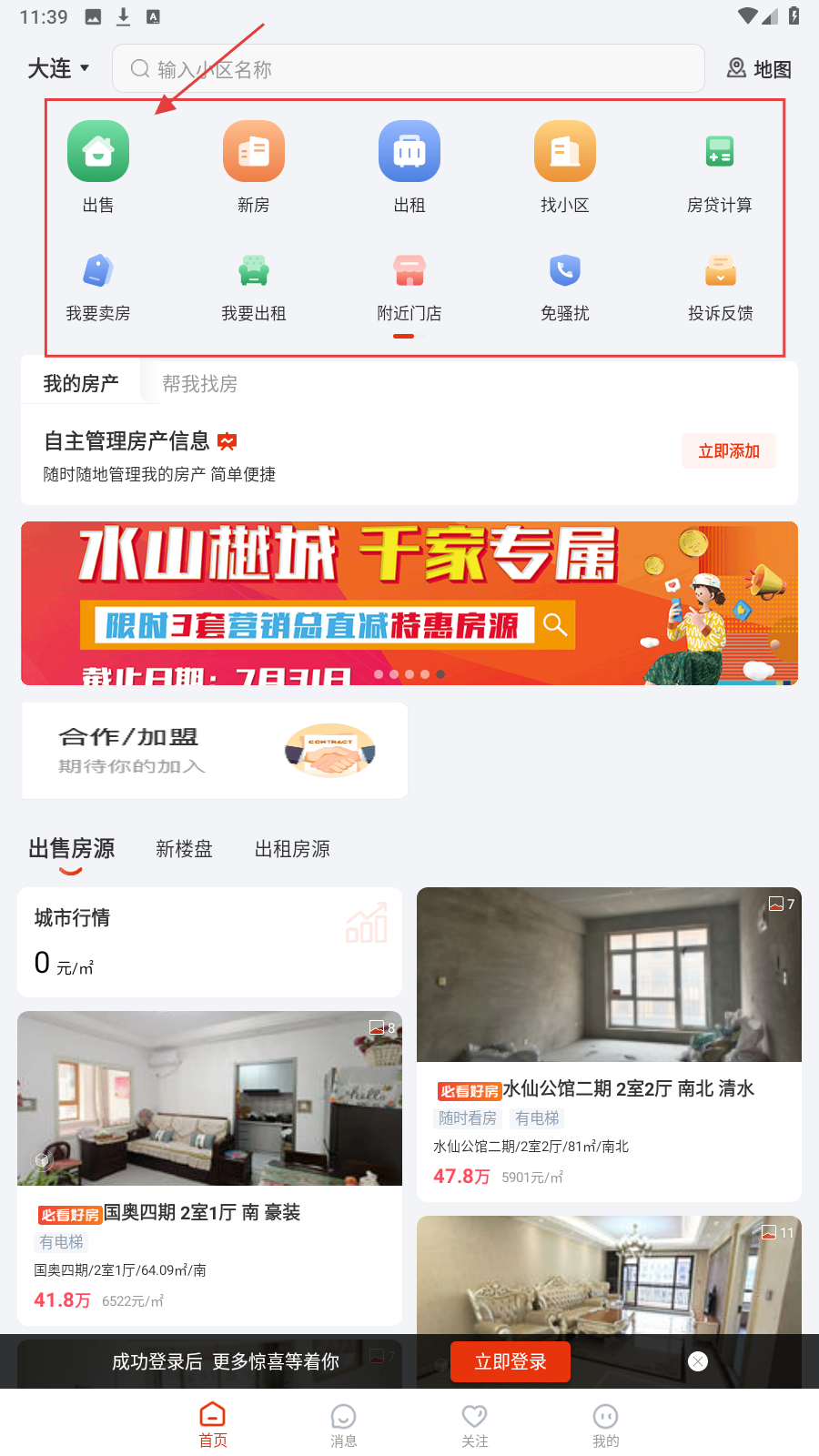Image resolution: width=819 pixels, height=1456 pixels.
Task: Dismiss the login prompt bar
Action: click(698, 1361)
